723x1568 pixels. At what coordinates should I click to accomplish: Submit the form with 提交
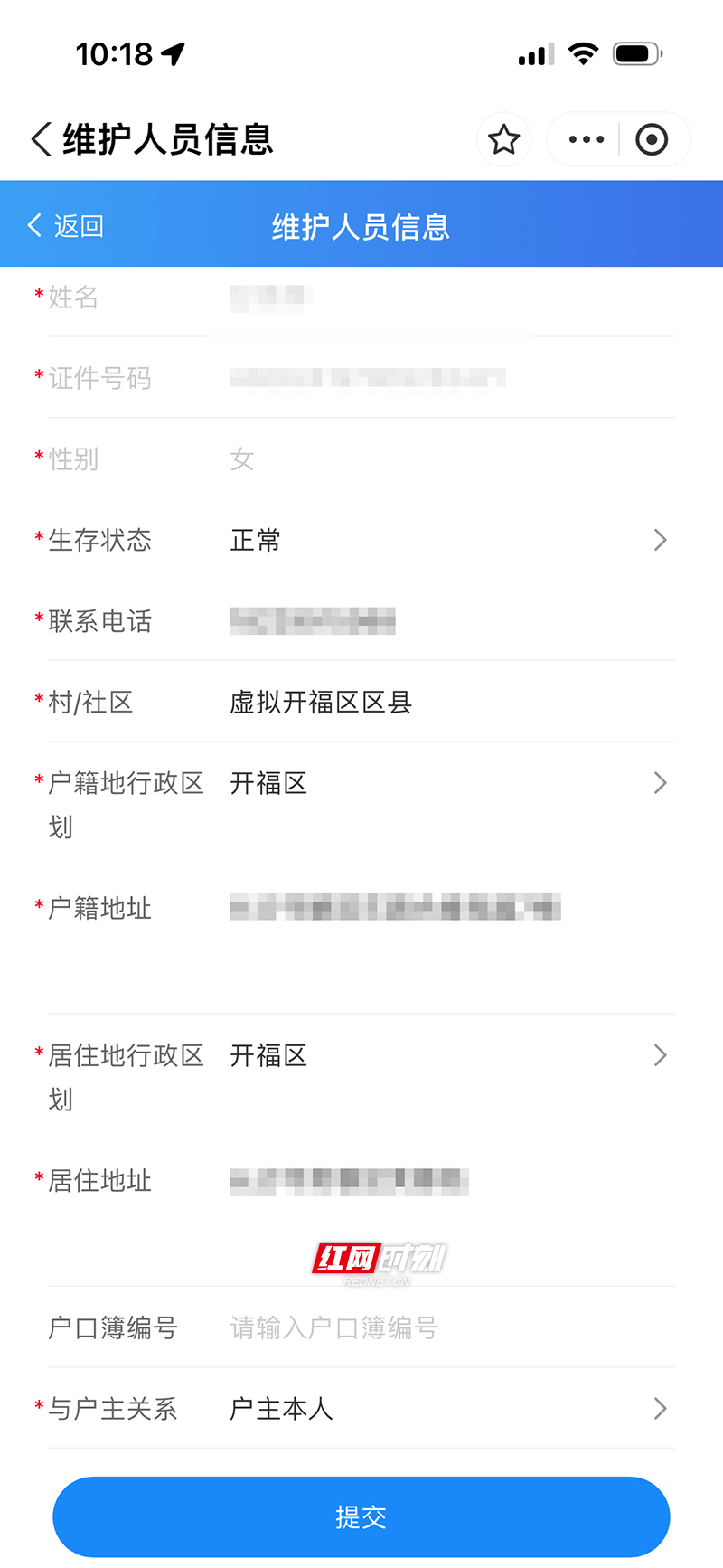coord(361,1516)
